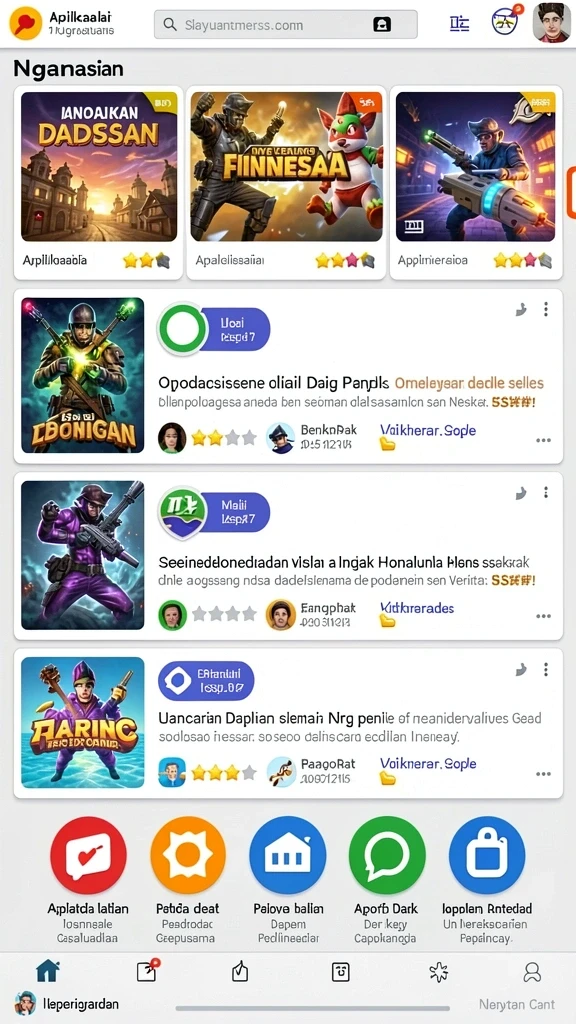Switch to the profile tab in bottom bar
576x1024 pixels.
pos(533,972)
